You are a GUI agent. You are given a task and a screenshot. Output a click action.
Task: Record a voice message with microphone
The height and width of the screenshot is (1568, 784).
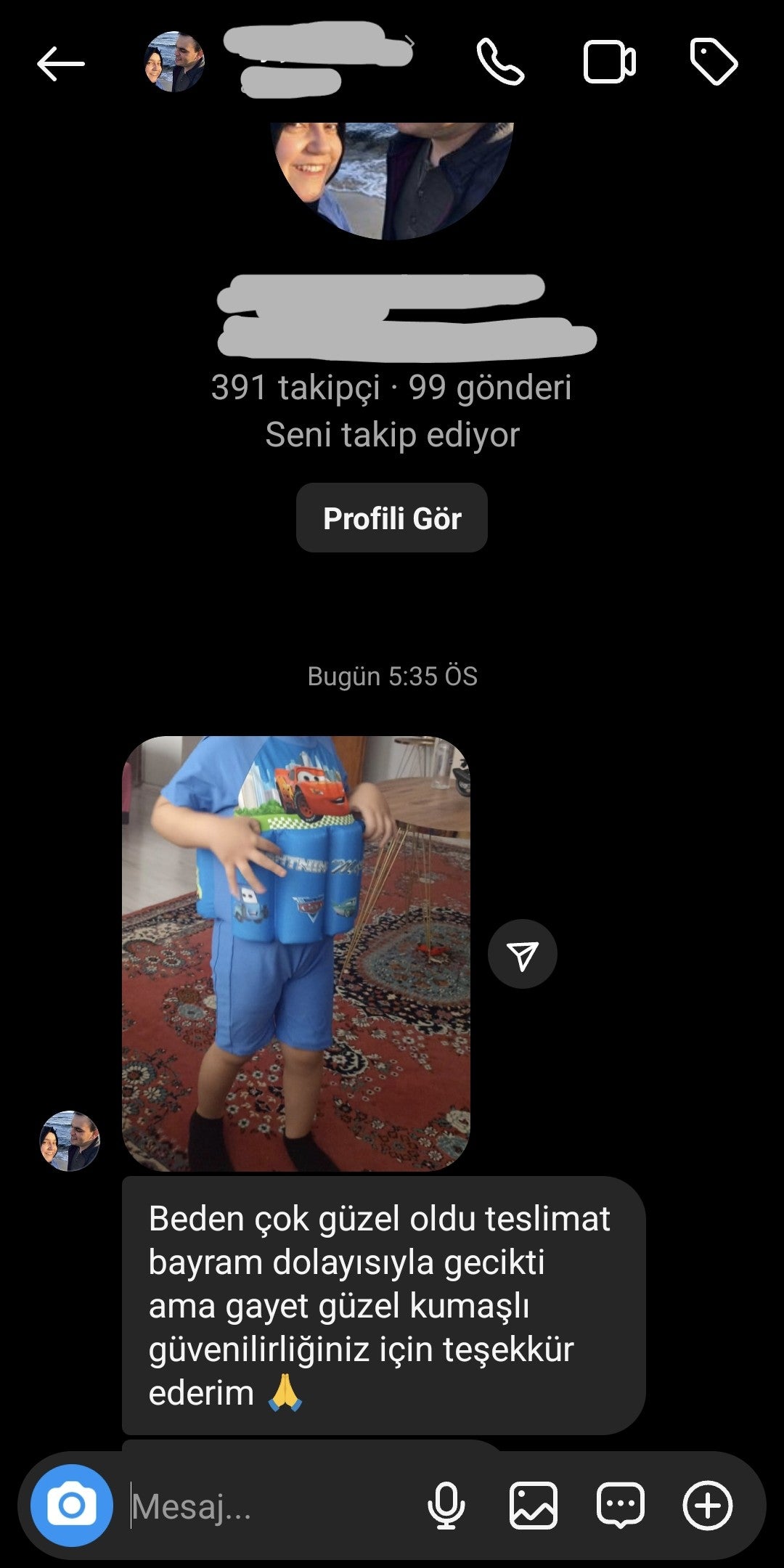click(446, 1506)
